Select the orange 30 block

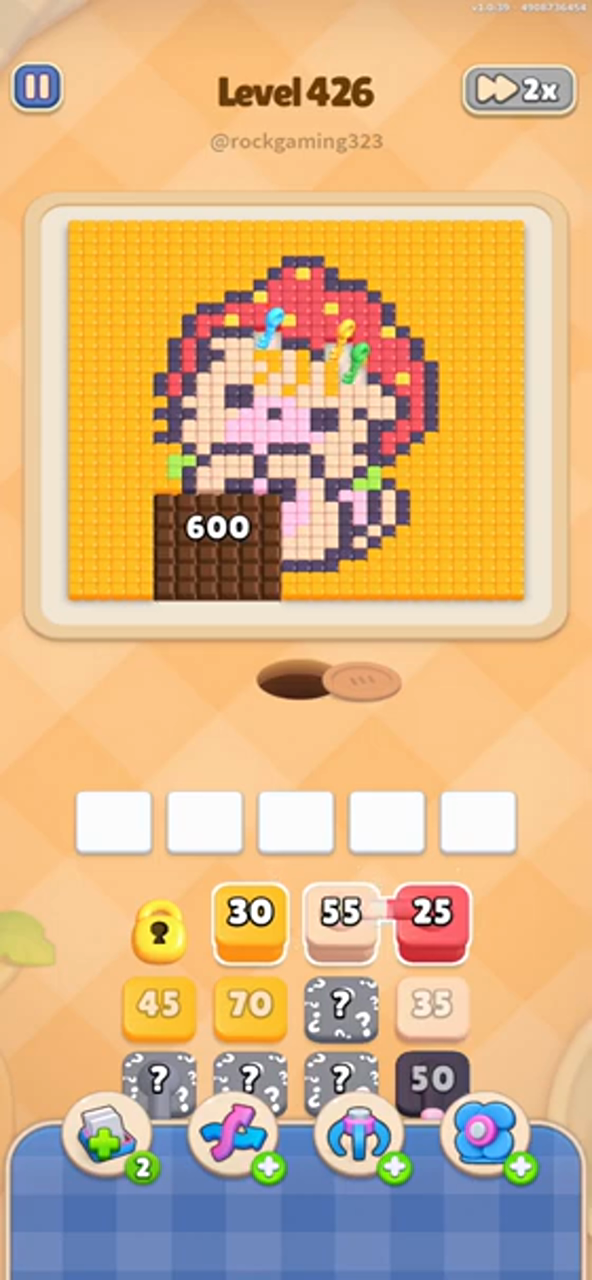250,922
